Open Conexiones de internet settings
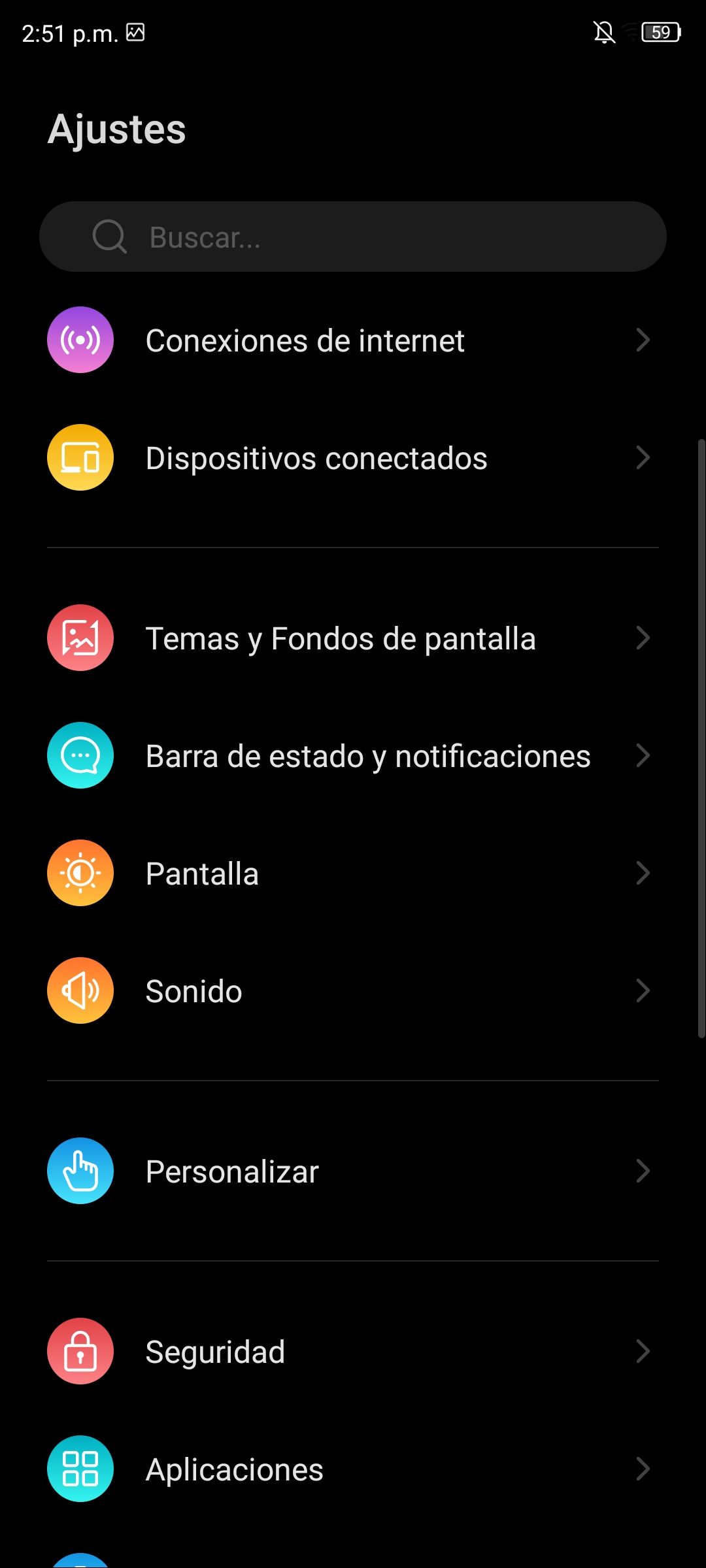Screen dimensions: 706x1568 coord(305,340)
